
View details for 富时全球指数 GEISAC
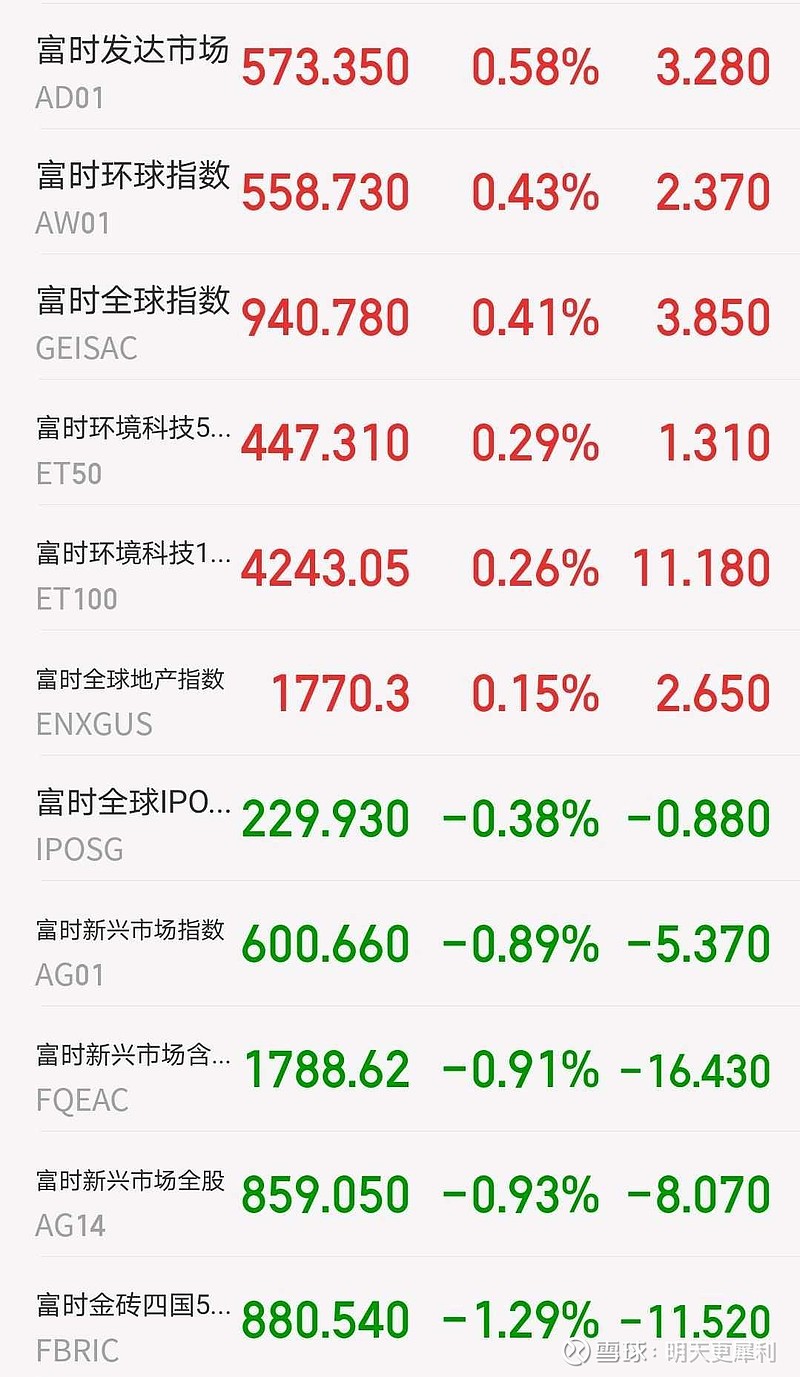pos(400,316)
